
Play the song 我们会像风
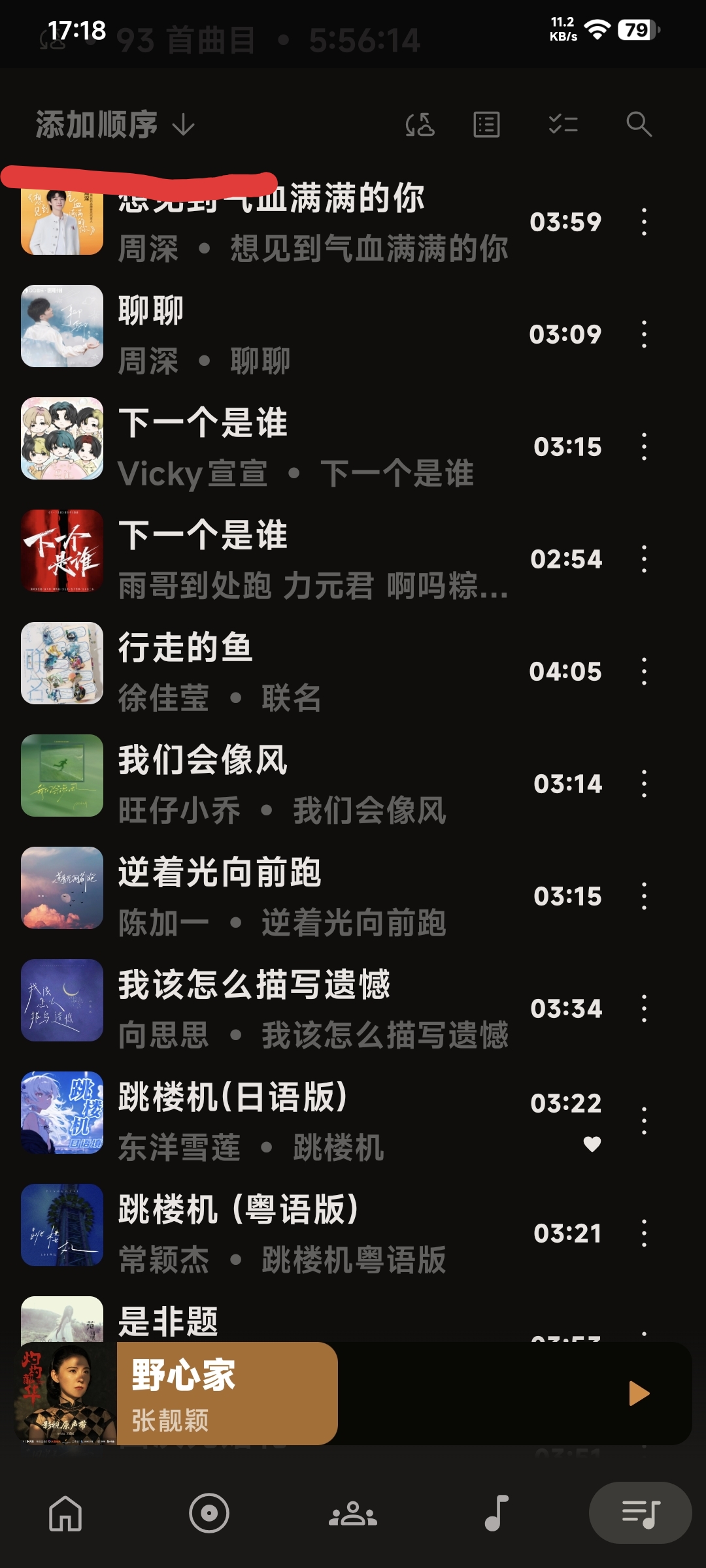coord(261,784)
